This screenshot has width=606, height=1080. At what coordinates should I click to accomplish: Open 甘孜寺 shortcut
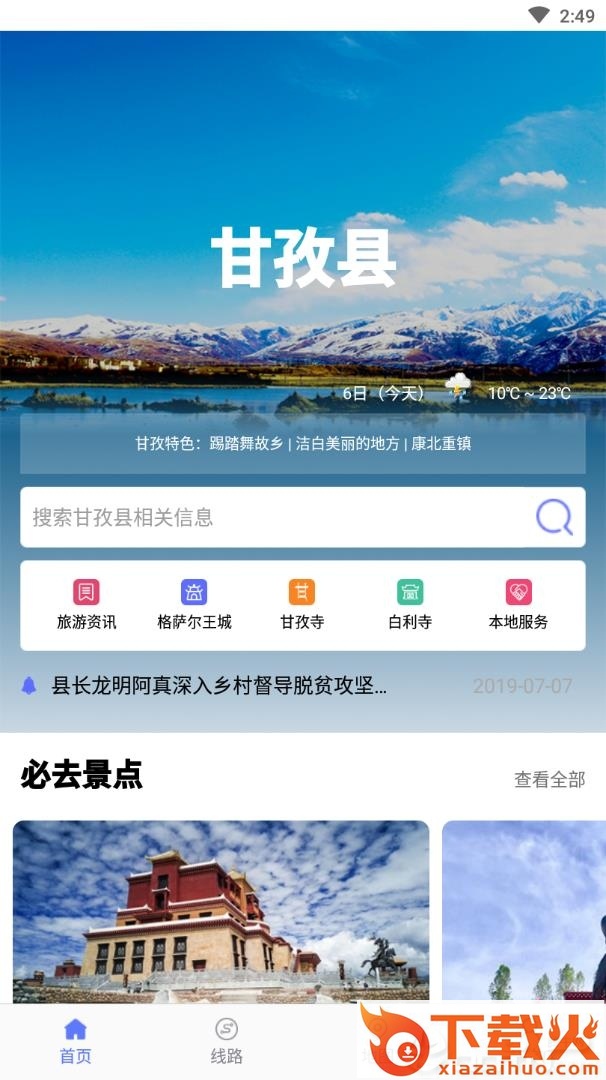coord(302,604)
